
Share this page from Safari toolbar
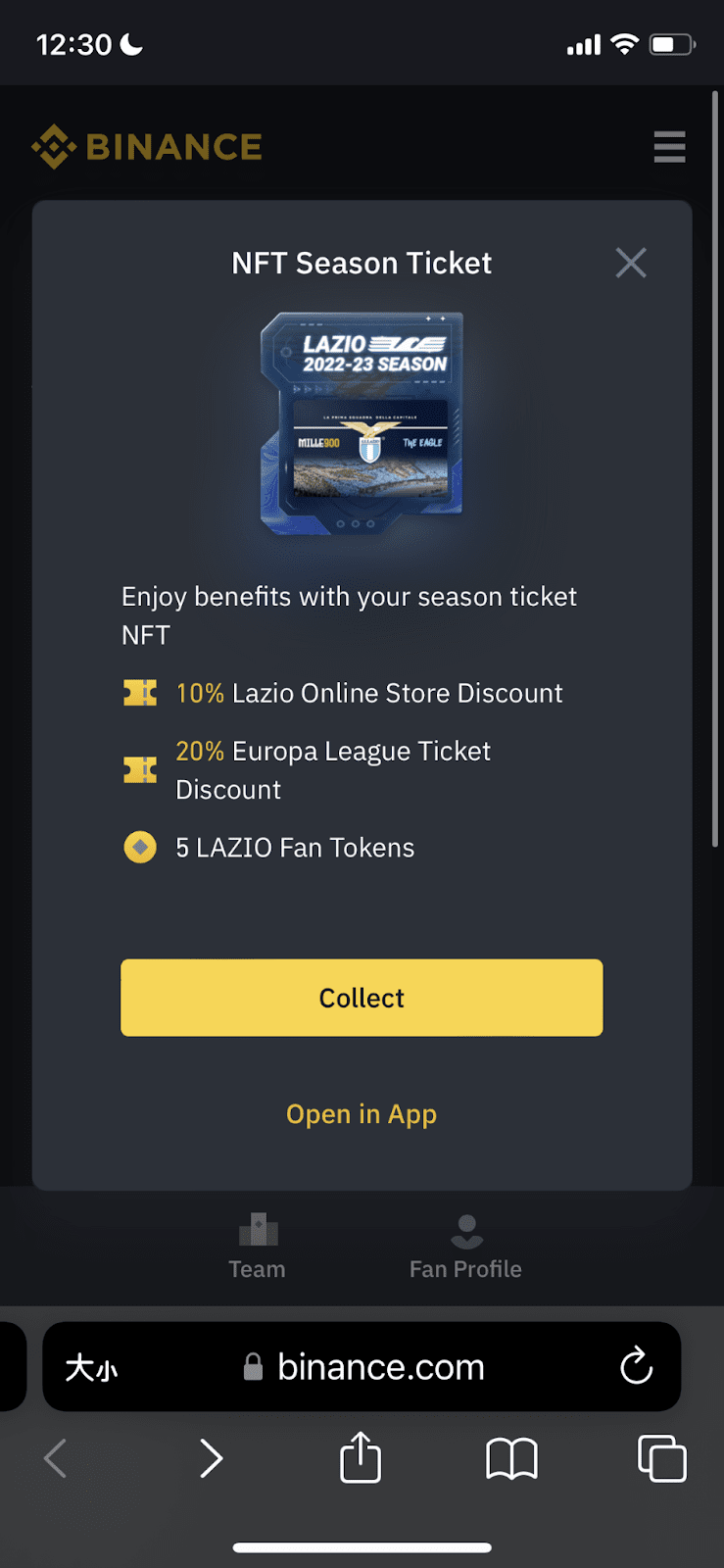[x=361, y=1457]
